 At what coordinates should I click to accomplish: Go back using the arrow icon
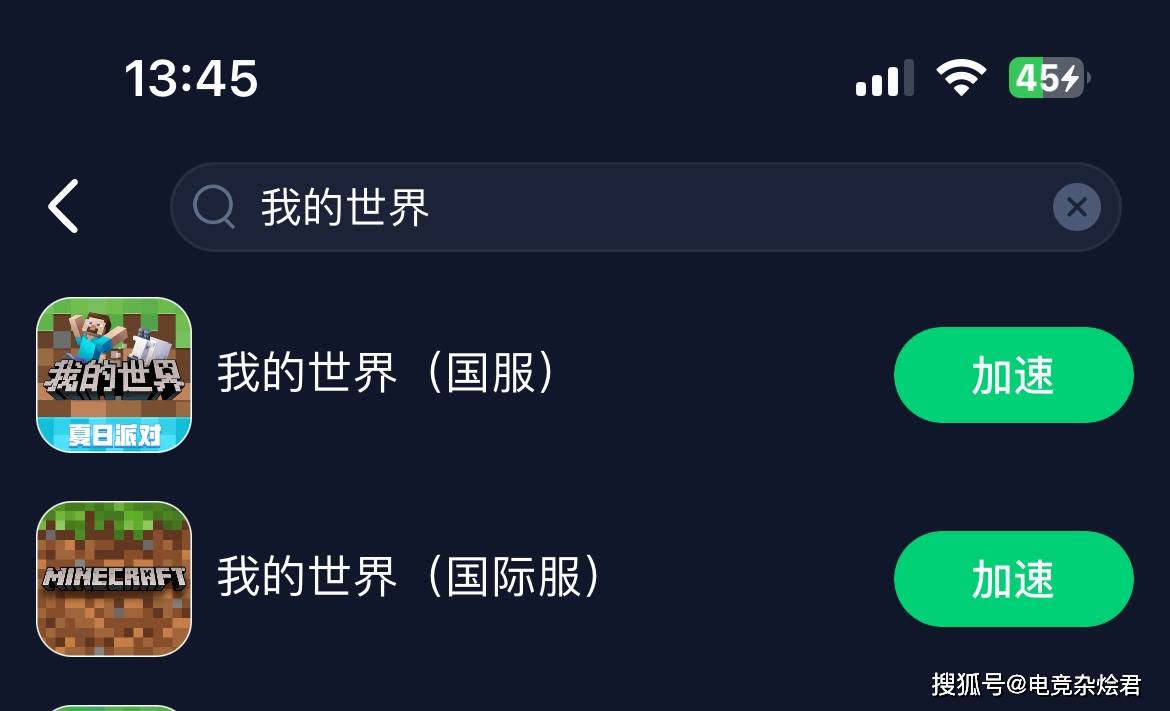[64, 207]
